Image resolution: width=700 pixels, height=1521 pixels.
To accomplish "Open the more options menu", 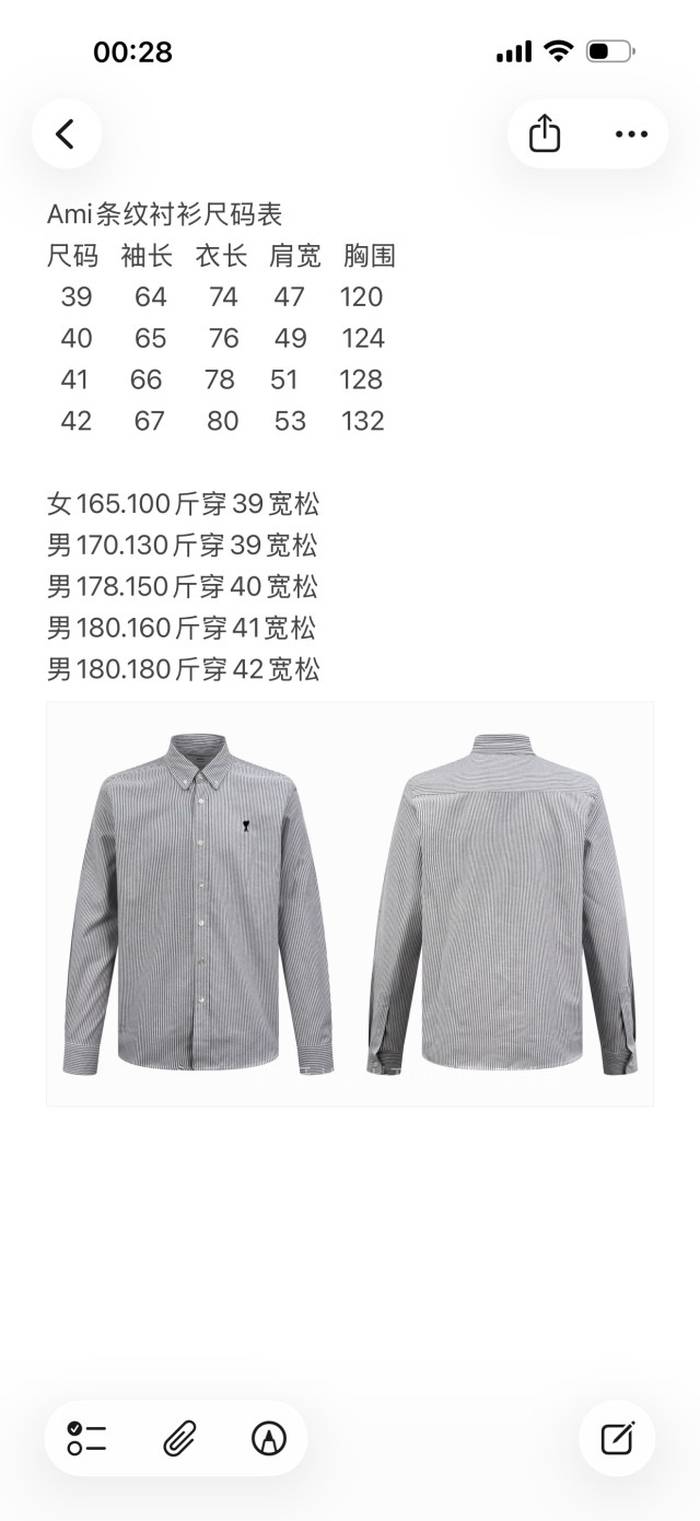I will coord(631,134).
